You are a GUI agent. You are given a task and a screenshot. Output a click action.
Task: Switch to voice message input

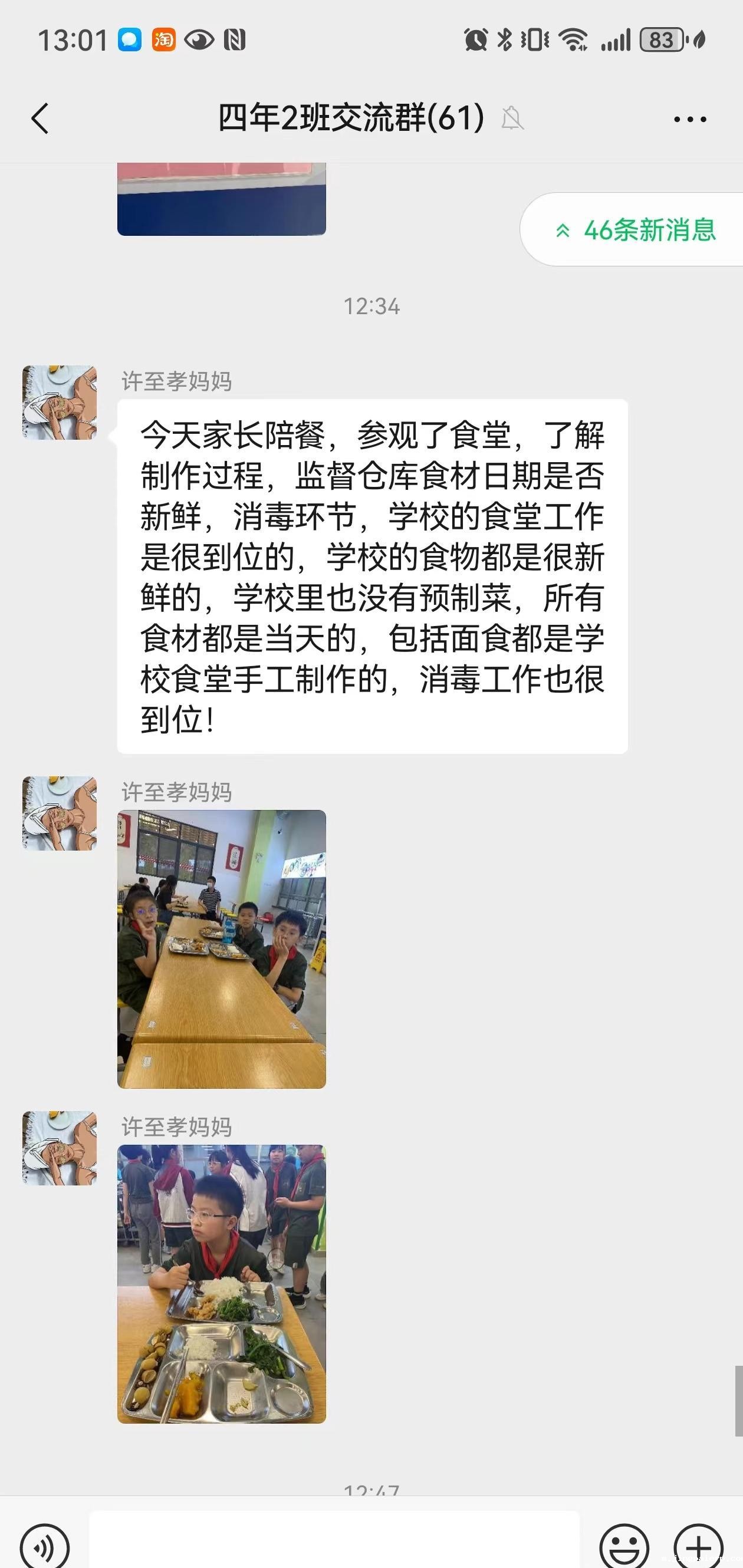pos(44,1545)
